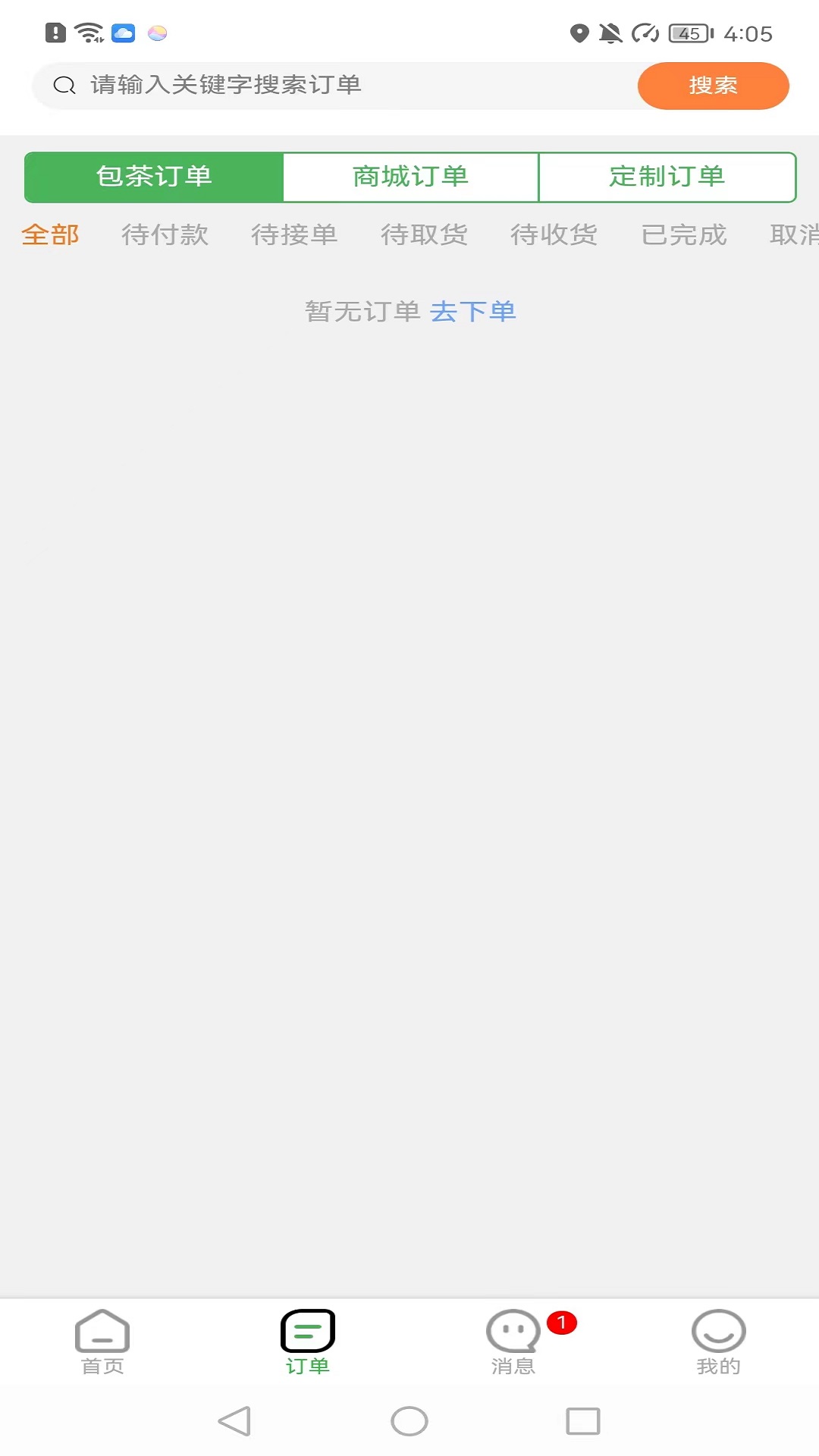The width and height of the screenshot is (819, 1456).
Task: Tap the system back button
Action: [x=234, y=1421]
